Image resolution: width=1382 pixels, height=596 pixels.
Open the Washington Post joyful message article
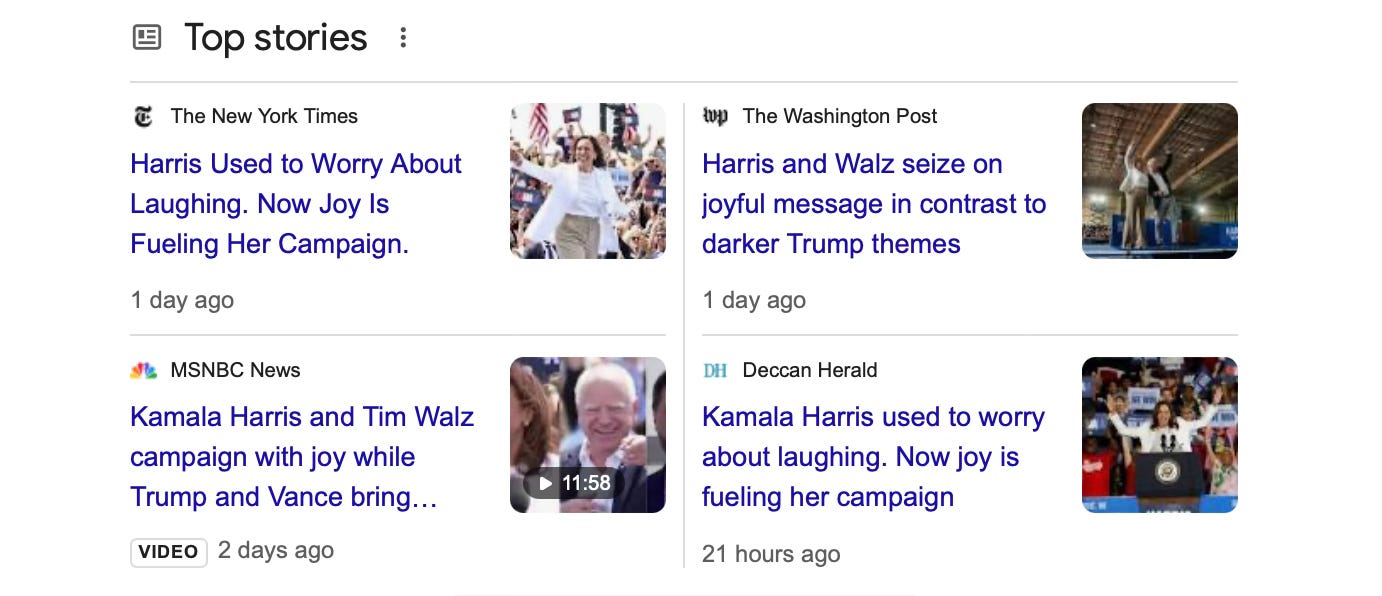[874, 204]
